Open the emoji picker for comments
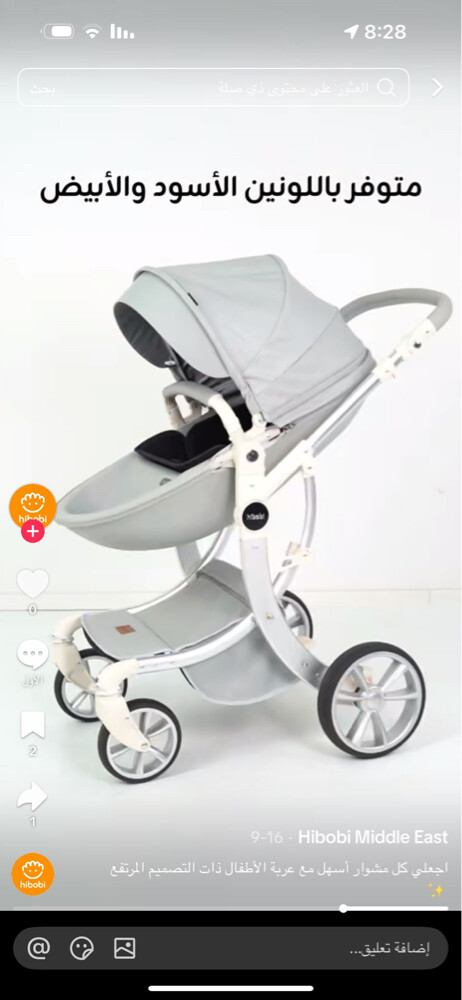This screenshot has height=1000, width=462. tap(82, 948)
